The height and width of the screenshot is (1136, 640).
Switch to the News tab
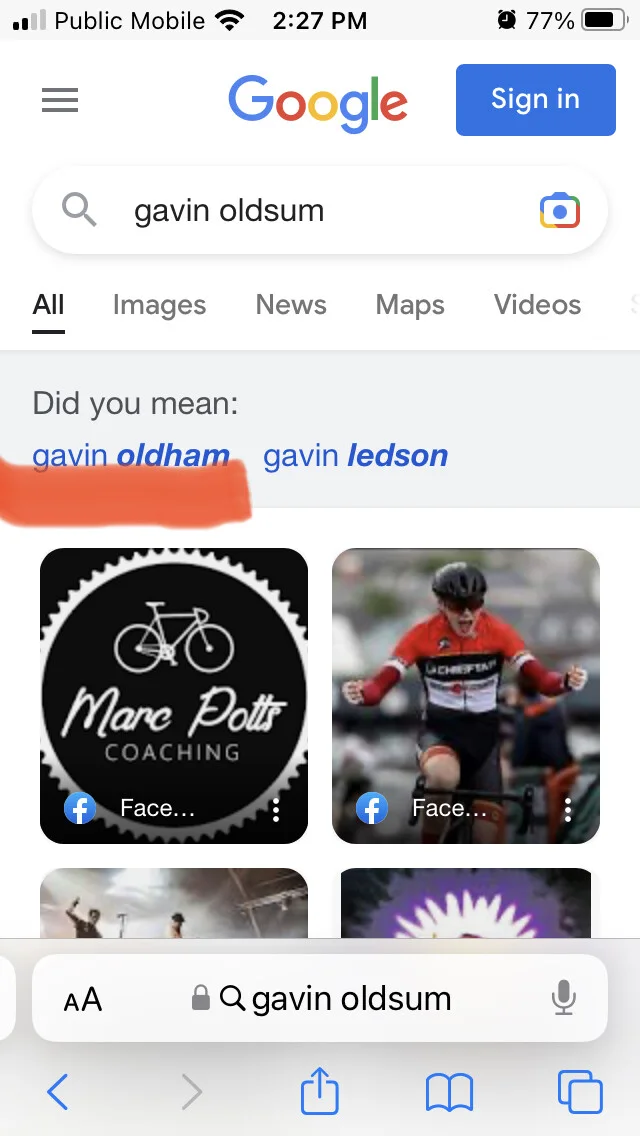click(x=291, y=305)
